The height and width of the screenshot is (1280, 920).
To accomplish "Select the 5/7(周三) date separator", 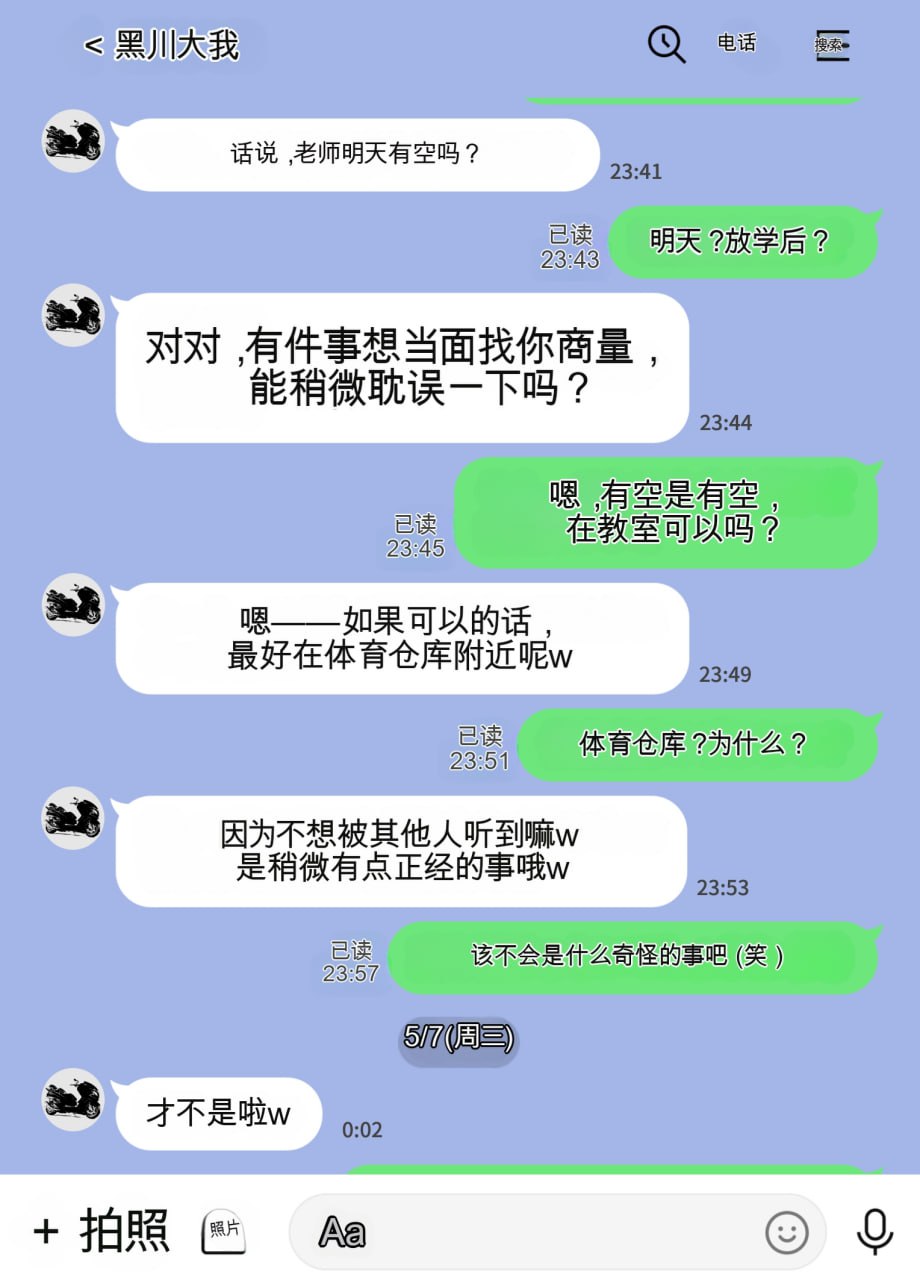I will click(x=457, y=1041).
